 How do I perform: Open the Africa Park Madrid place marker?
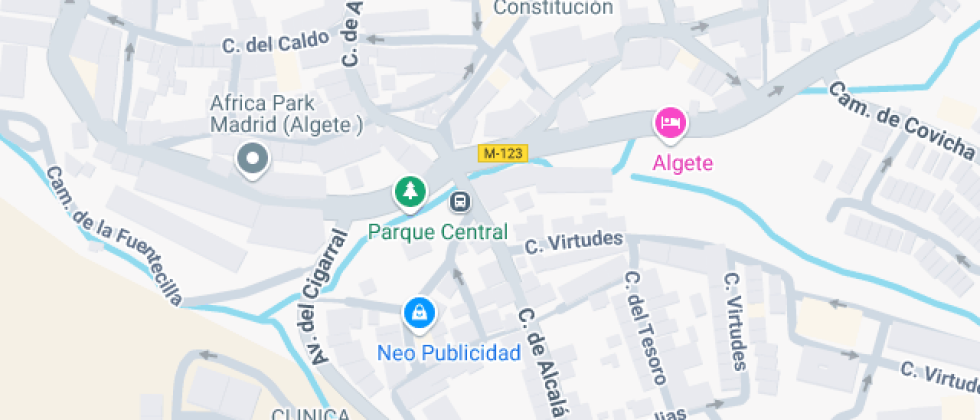(x=252, y=160)
